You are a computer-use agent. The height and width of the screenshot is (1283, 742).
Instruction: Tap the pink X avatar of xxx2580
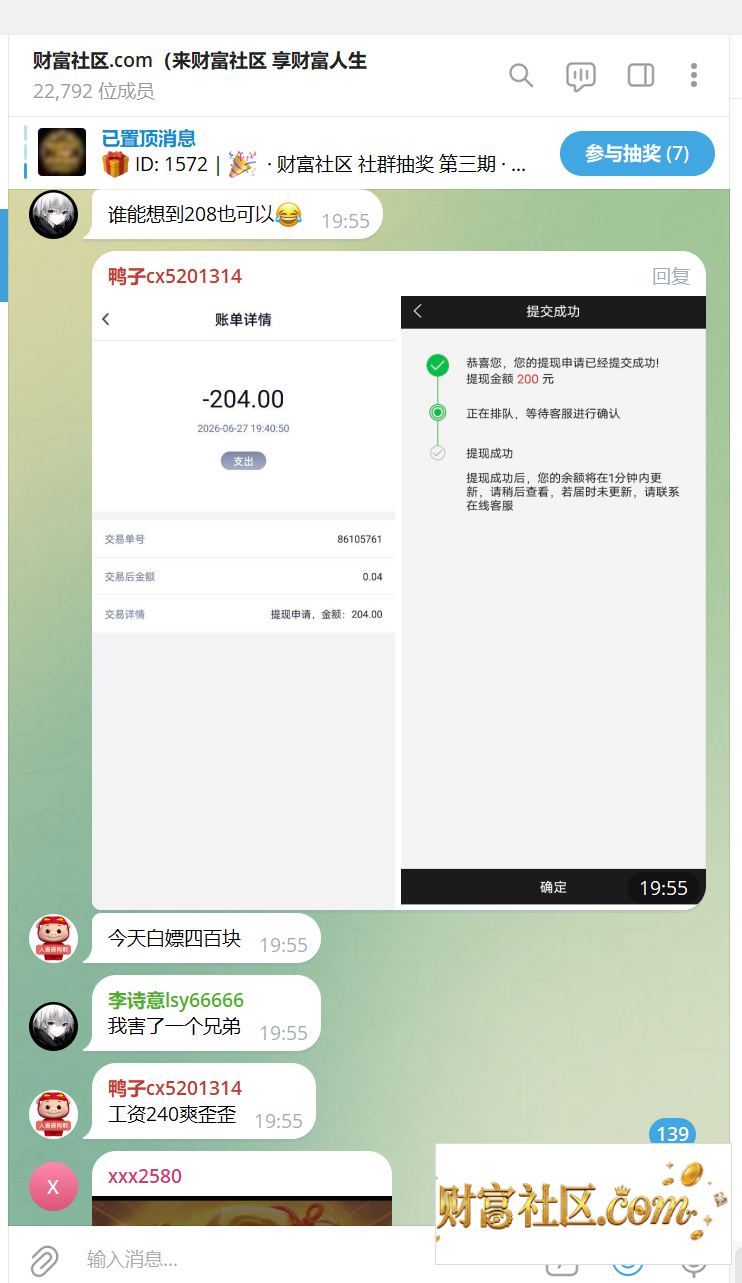coord(53,1187)
